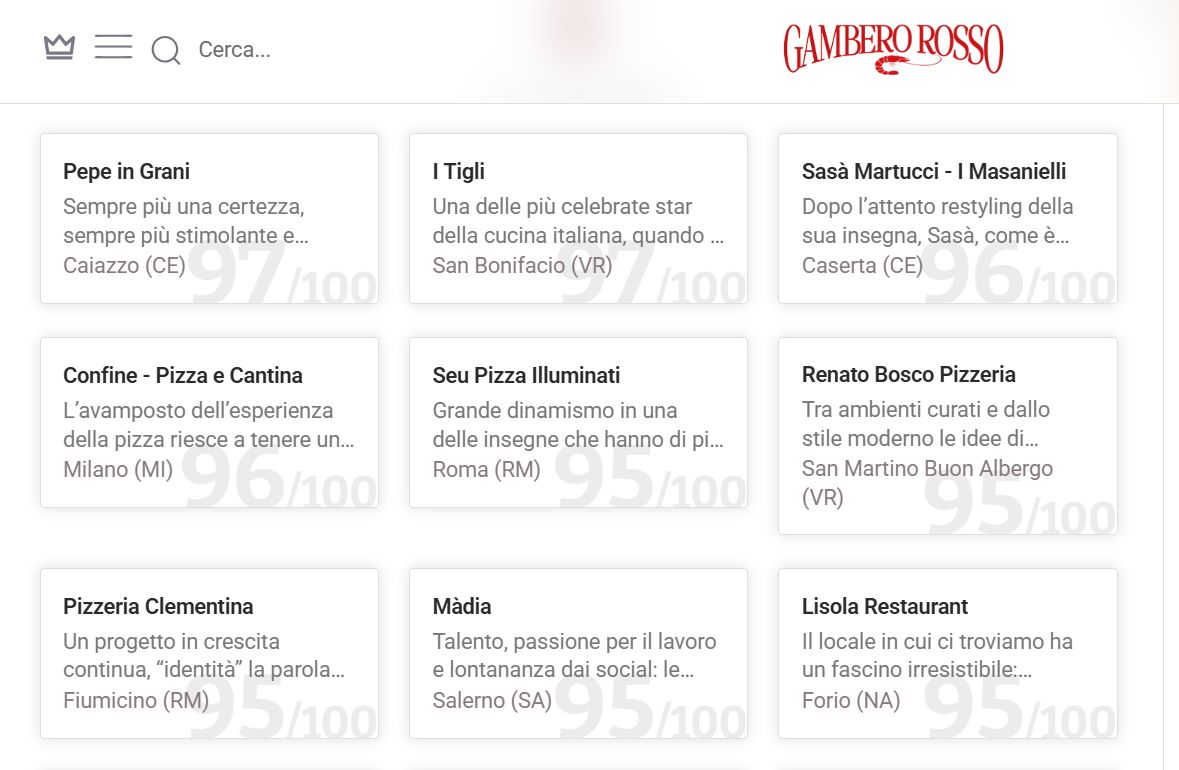
Task: Open Sasà Martucci - I Masanielli card
Action: coord(947,218)
